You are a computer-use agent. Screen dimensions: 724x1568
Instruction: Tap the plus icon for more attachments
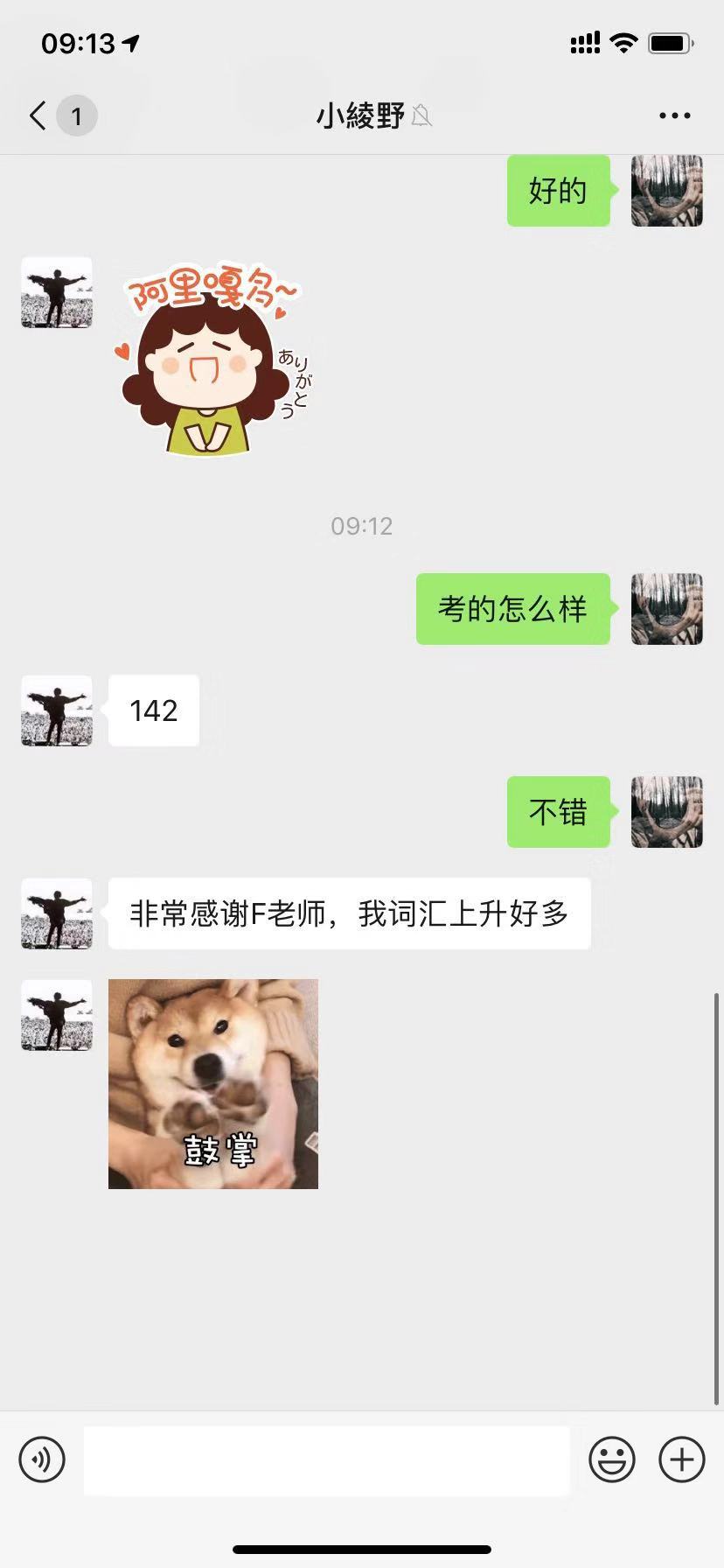click(681, 1459)
